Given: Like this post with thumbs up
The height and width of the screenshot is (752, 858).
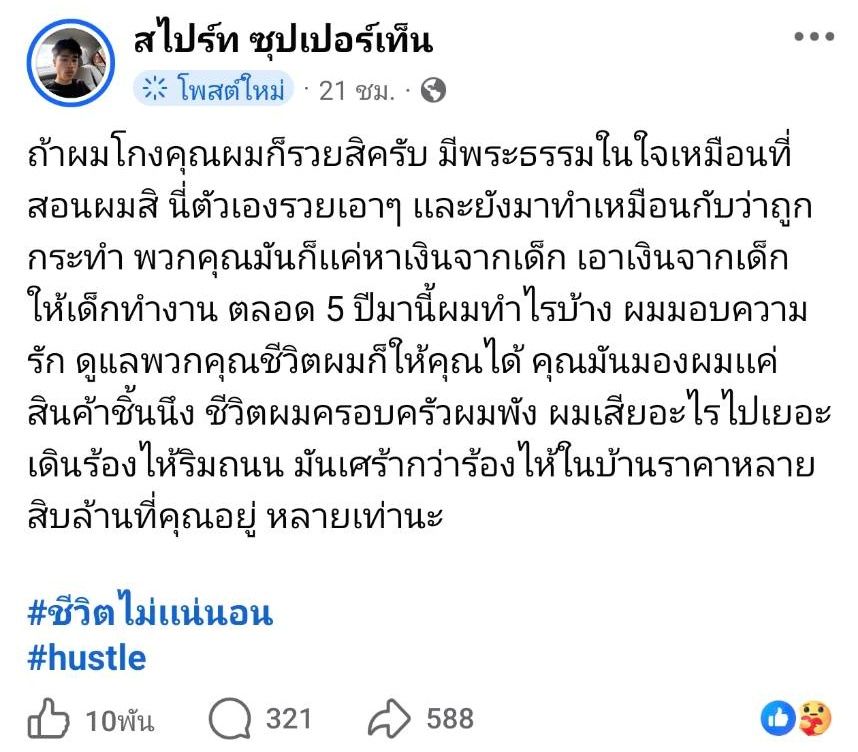Looking at the screenshot, I should coord(50,719).
